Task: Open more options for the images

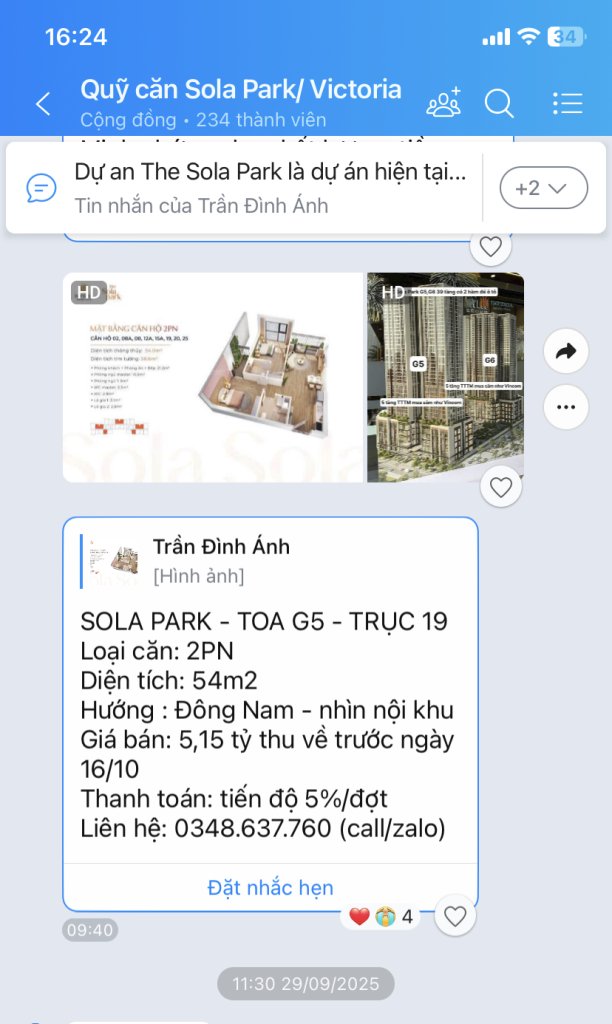Action: click(566, 406)
